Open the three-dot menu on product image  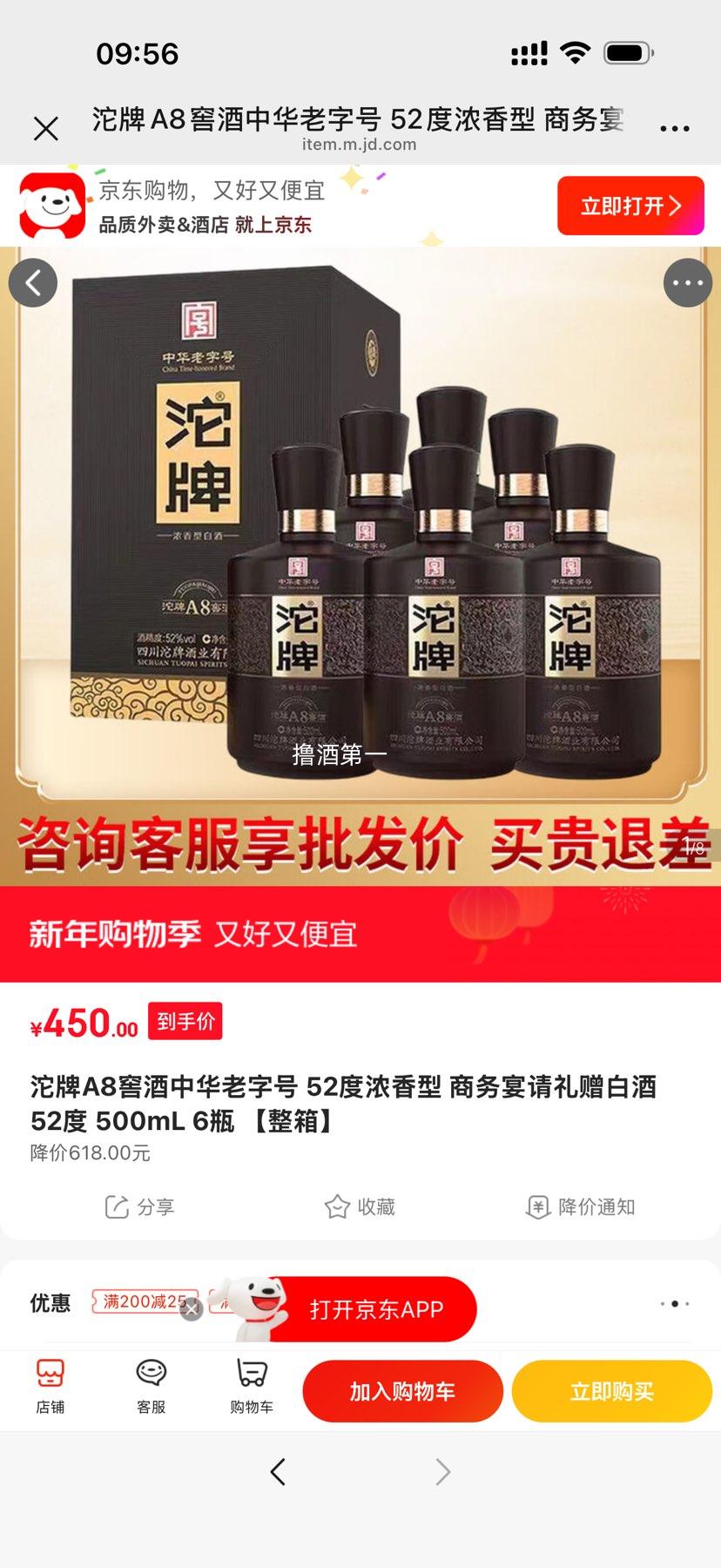point(688,282)
